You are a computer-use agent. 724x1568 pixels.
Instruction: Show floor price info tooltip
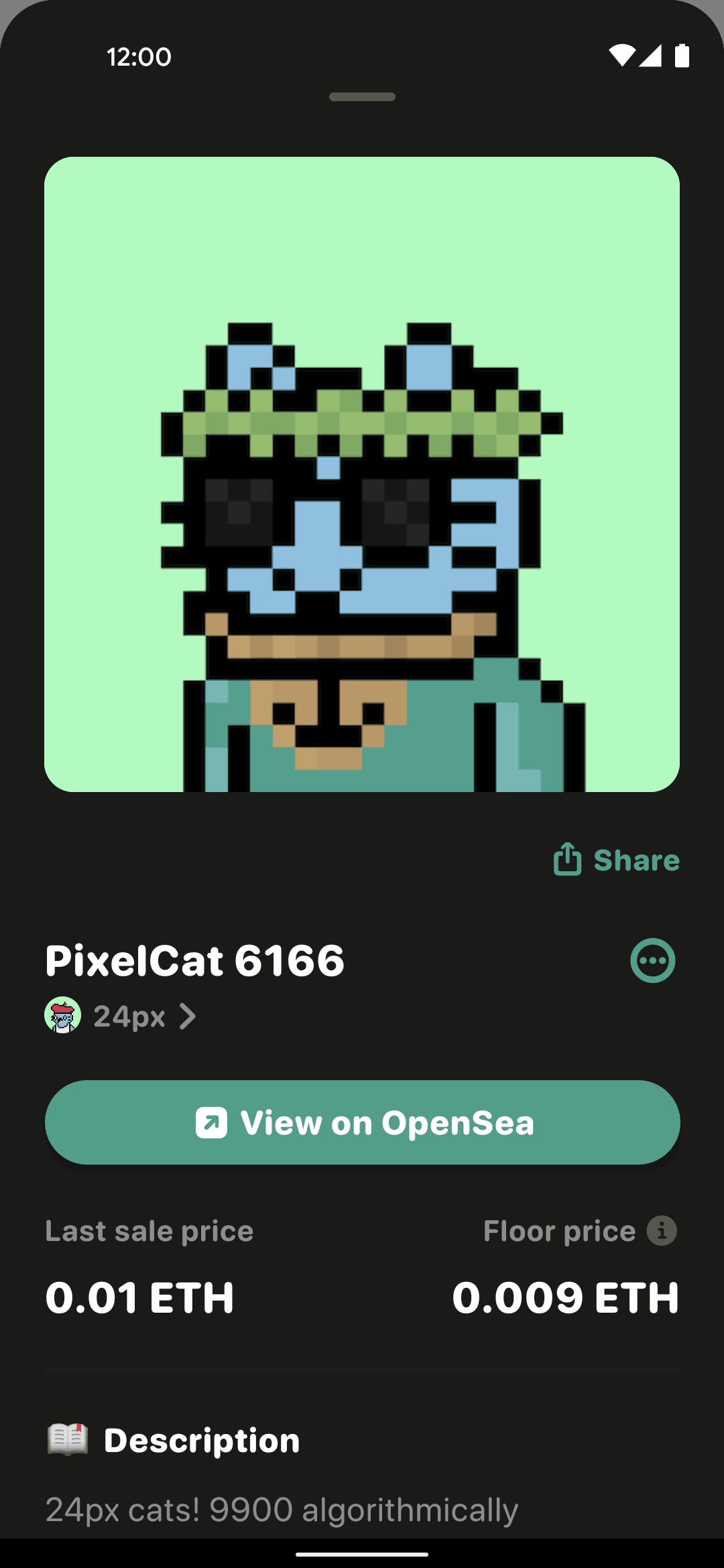662,1231
